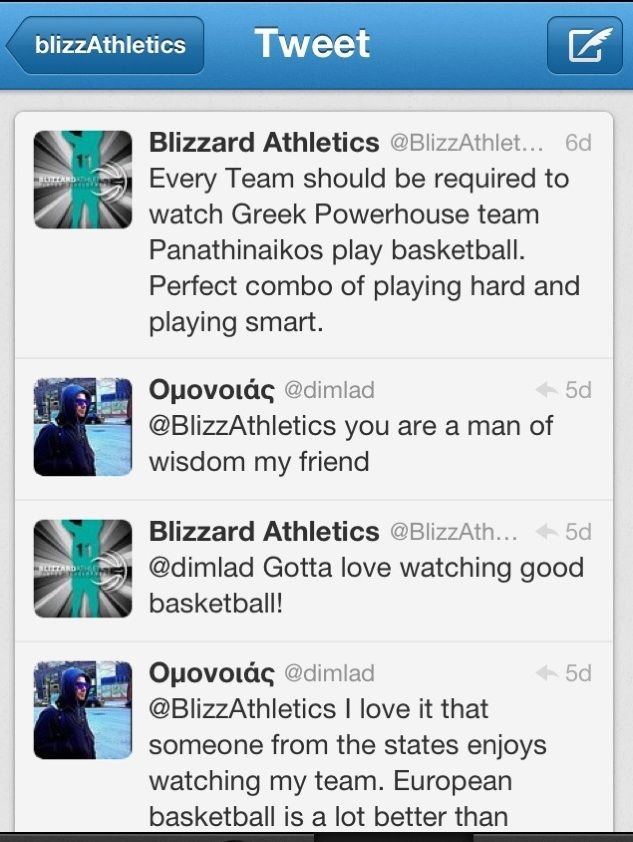Image resolution: width=633 pixels, height=842 pixels.
Task: Tap @dimlad's avatar on wisdom reply
Action: tap(83, 427)
